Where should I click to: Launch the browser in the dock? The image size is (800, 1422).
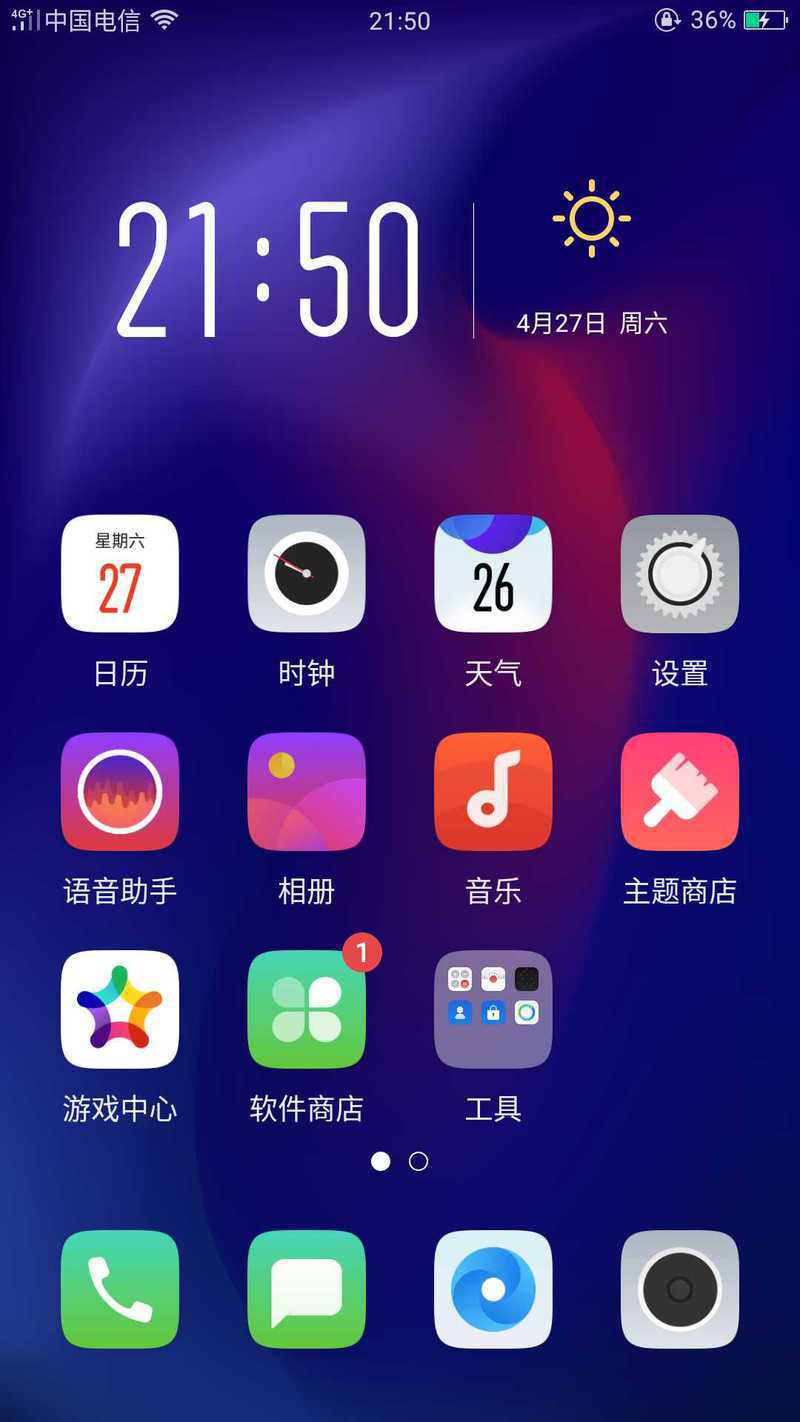tap(493, 1289)
